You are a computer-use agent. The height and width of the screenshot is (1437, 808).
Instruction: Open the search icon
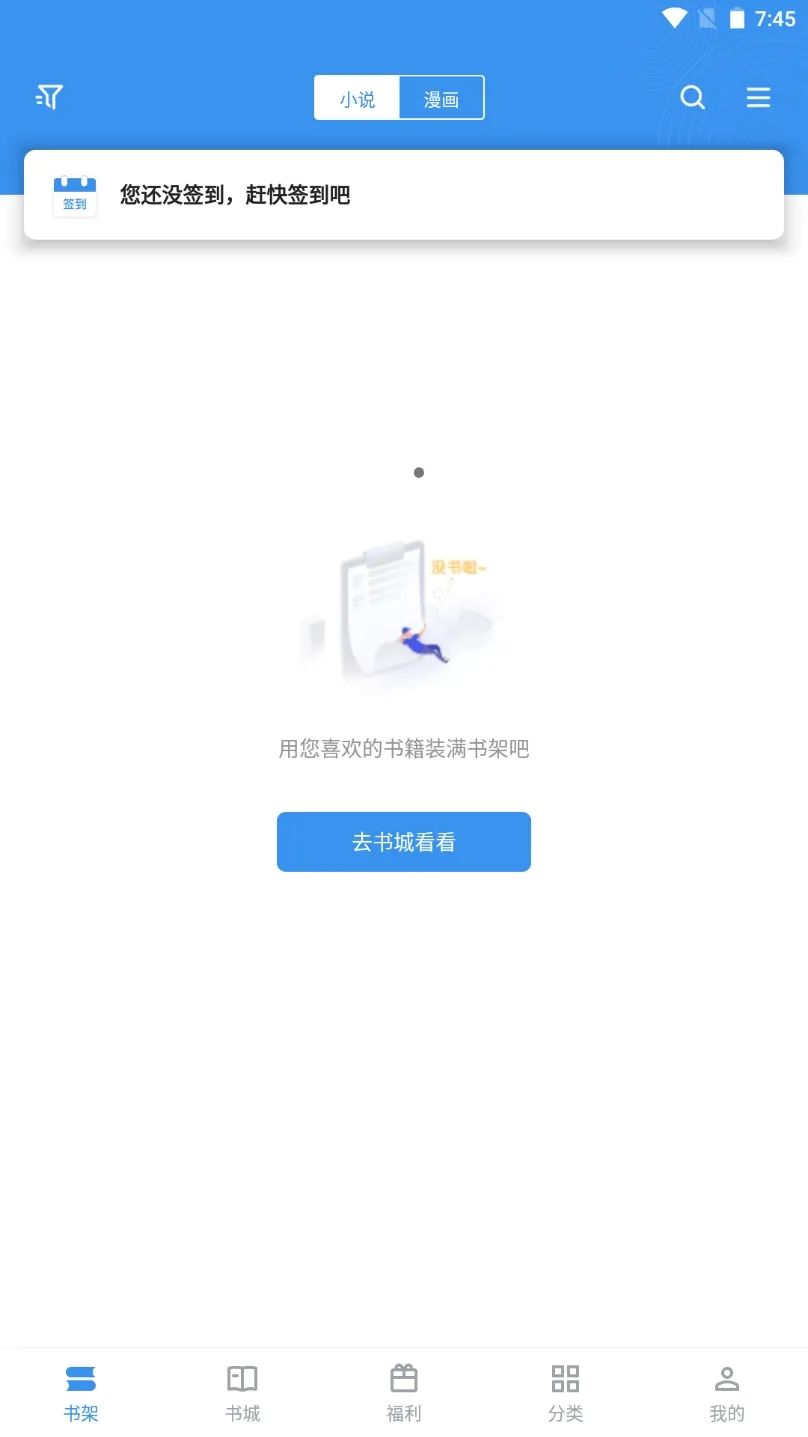pos(692,97)
